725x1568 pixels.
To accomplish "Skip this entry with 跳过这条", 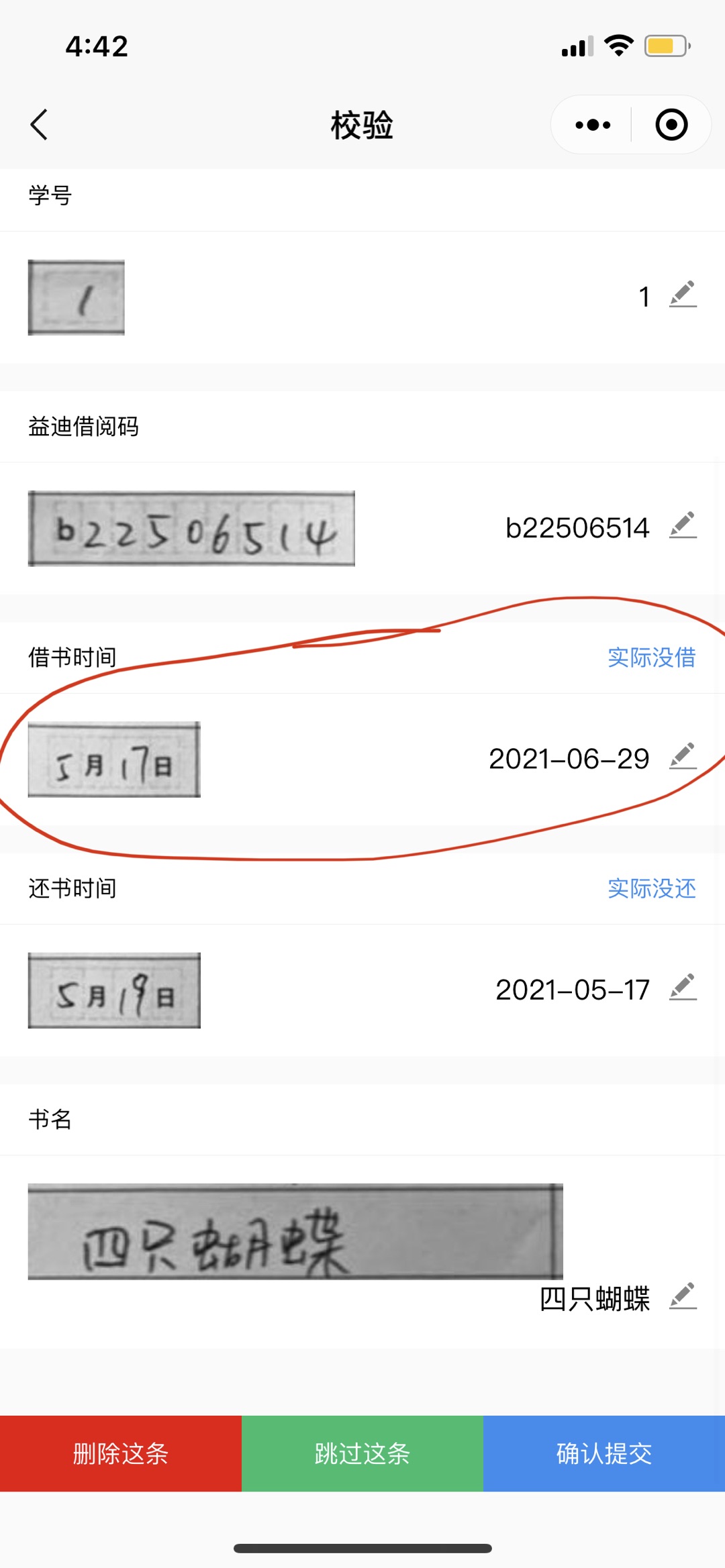I will 362,1453.
